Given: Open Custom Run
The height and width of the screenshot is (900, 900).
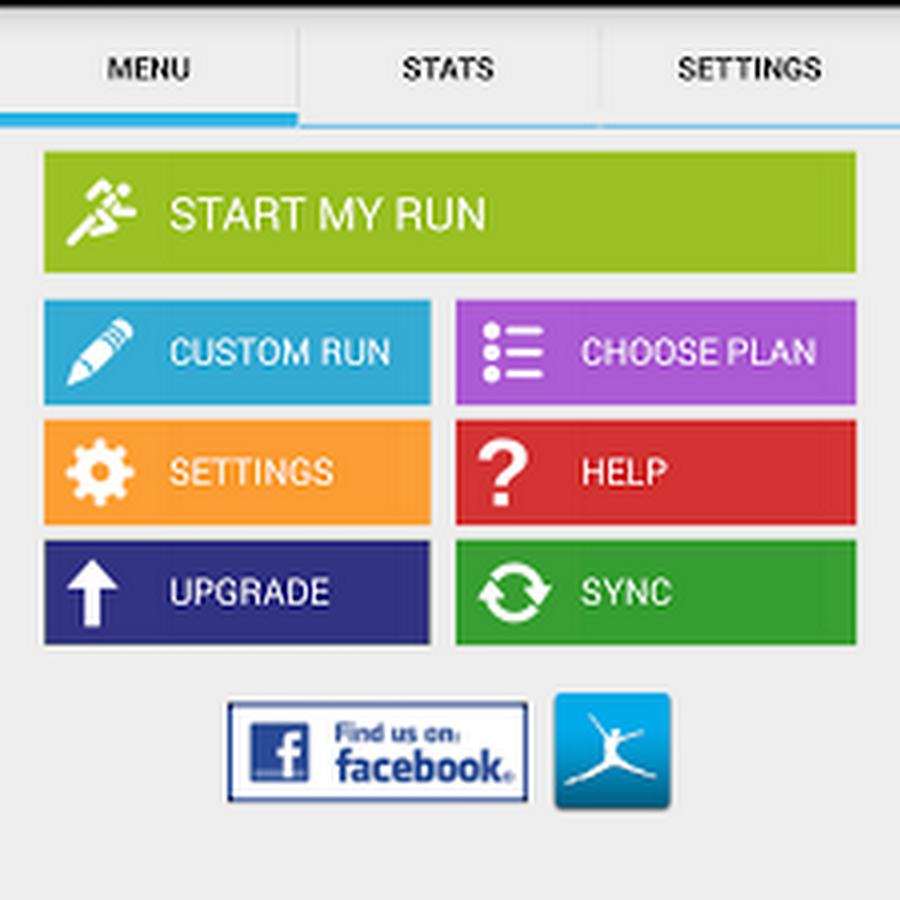Looking at the screenshot, I should [x=237, y=352].
